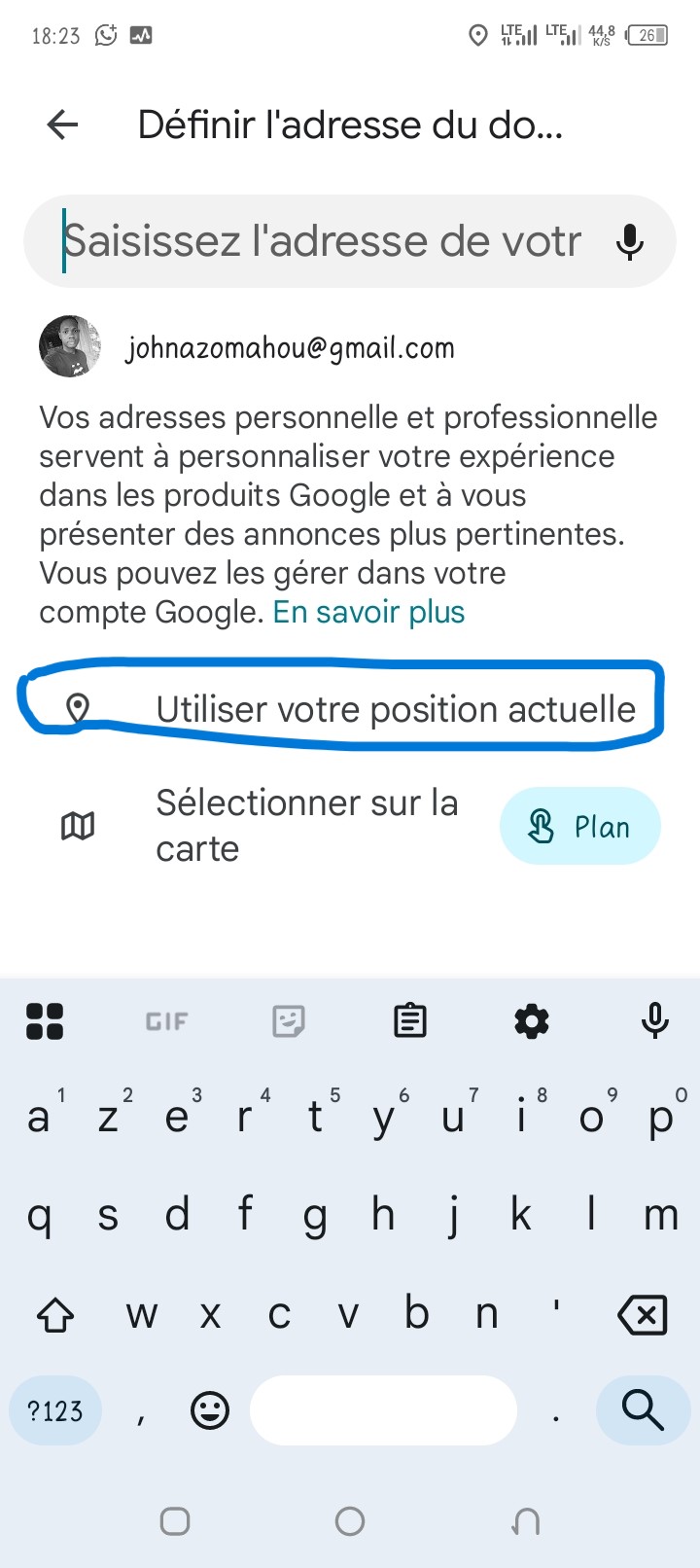
Task: Follow the En savoir plus link
Action: point(367,611)
